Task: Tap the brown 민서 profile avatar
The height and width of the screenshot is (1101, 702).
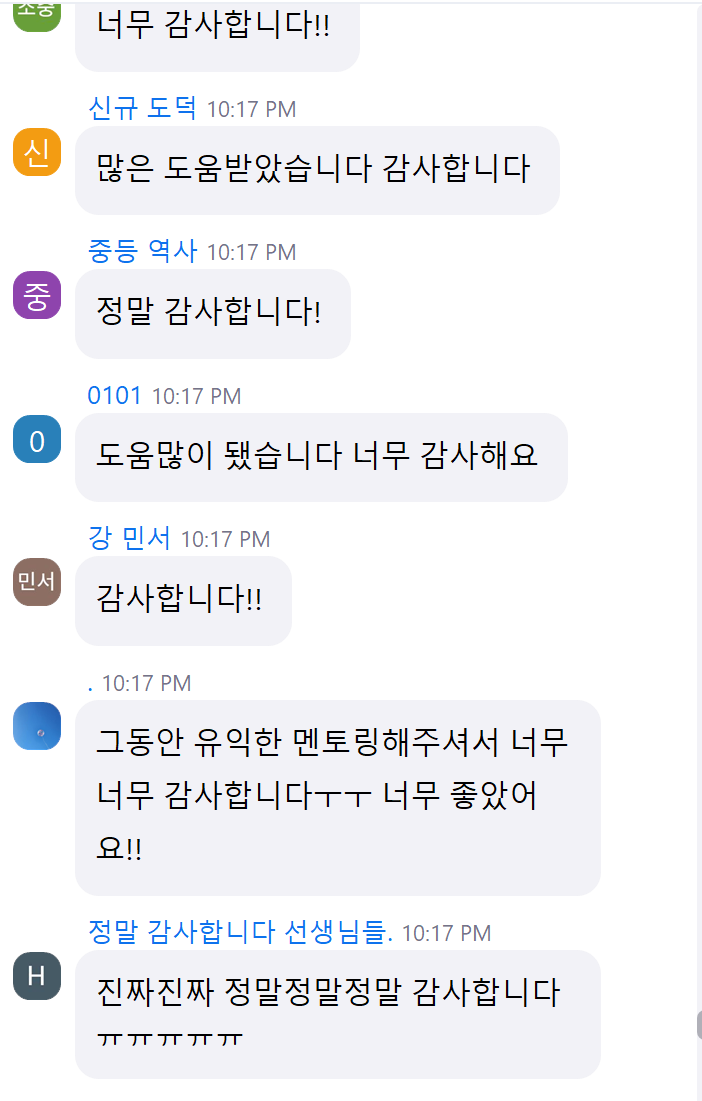Action: [37, 582]
